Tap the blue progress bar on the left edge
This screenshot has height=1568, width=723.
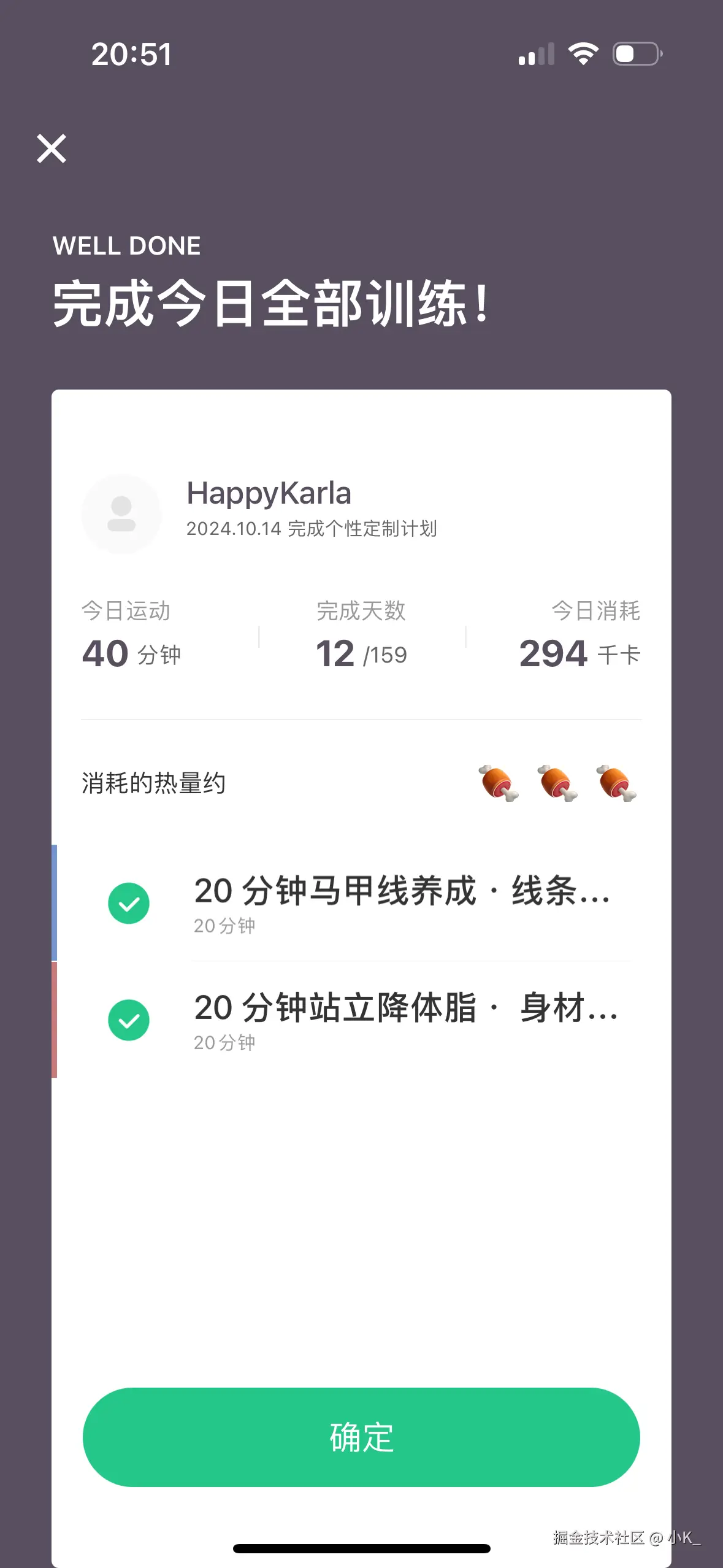pos(55,902)
